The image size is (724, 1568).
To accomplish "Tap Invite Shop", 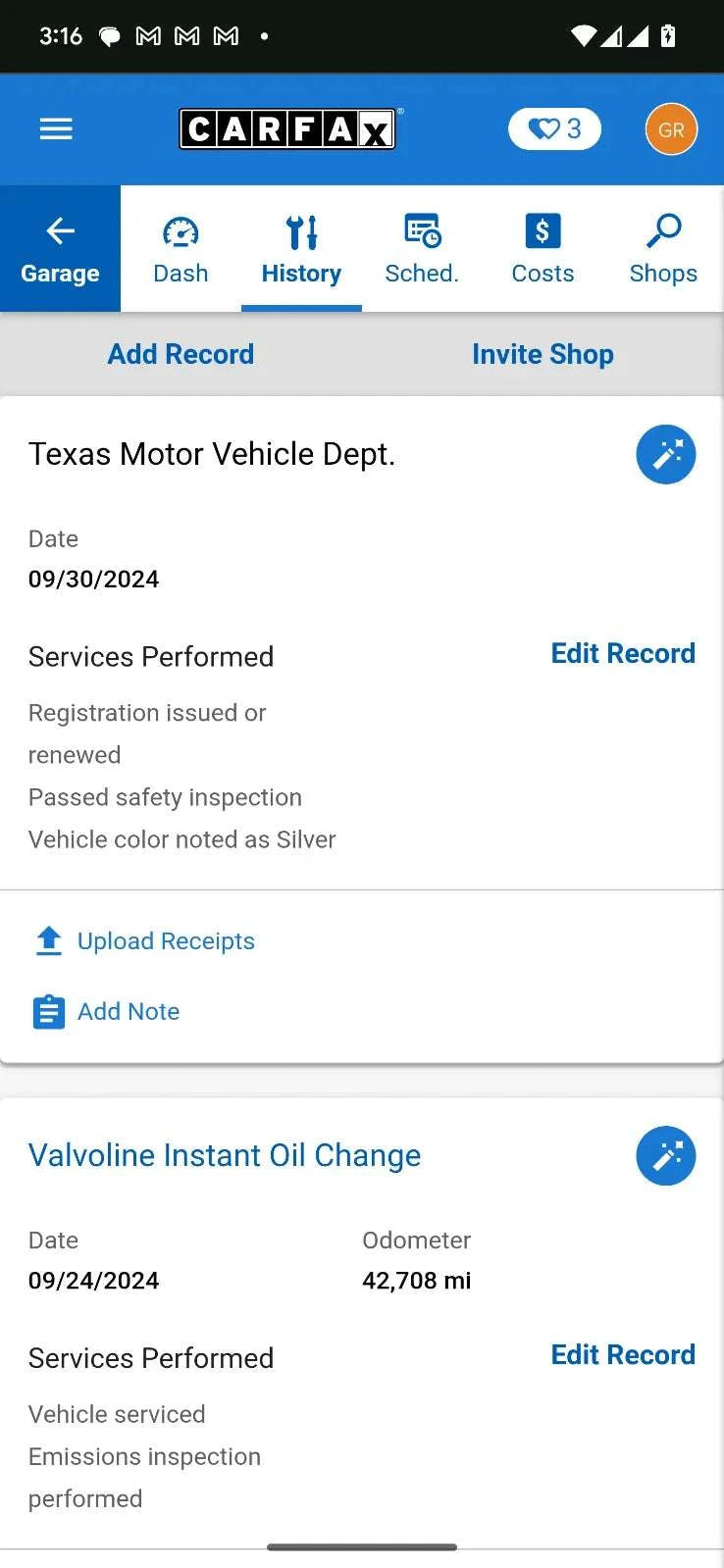I will (543, 354).
